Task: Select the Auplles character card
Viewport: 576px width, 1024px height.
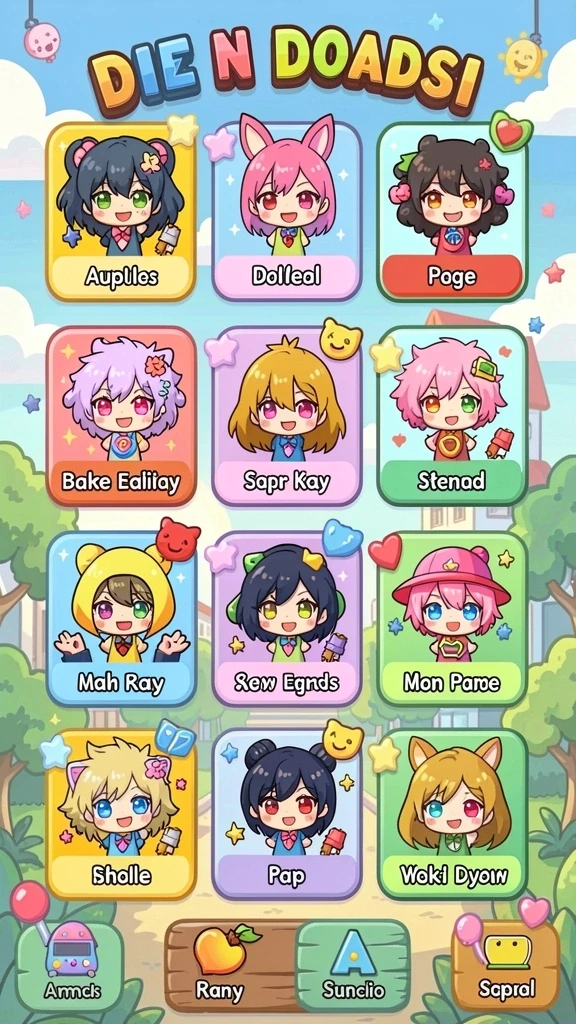Action: 121,212
